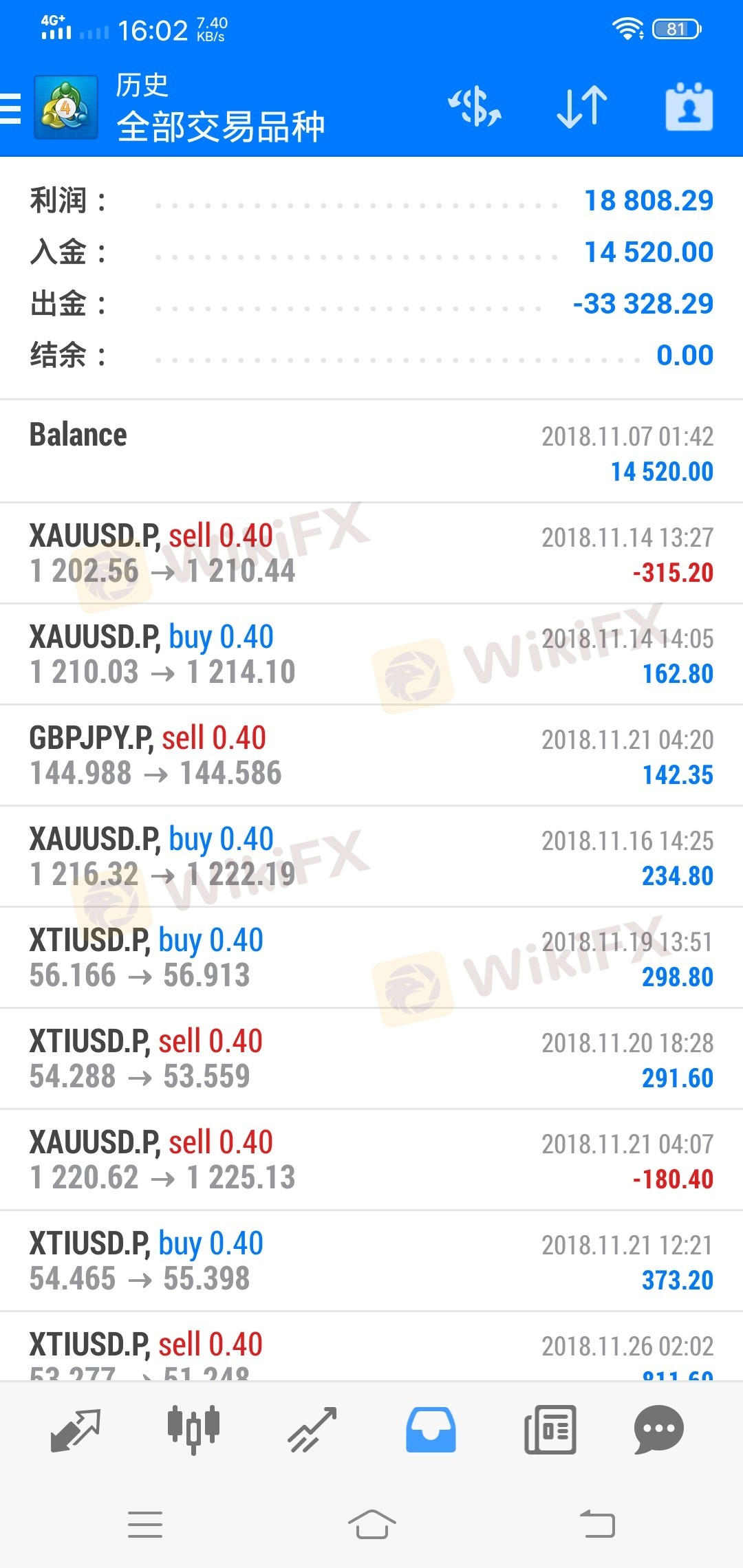
Task: Open the symbol filter dollar icon
Action: (475, 107)
